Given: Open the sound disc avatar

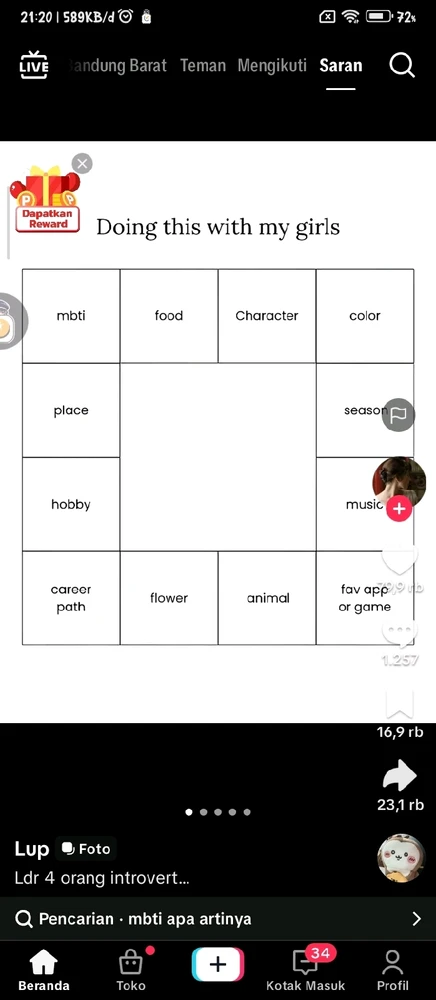Looking at the screenshot, I should [x=401, y=858].
